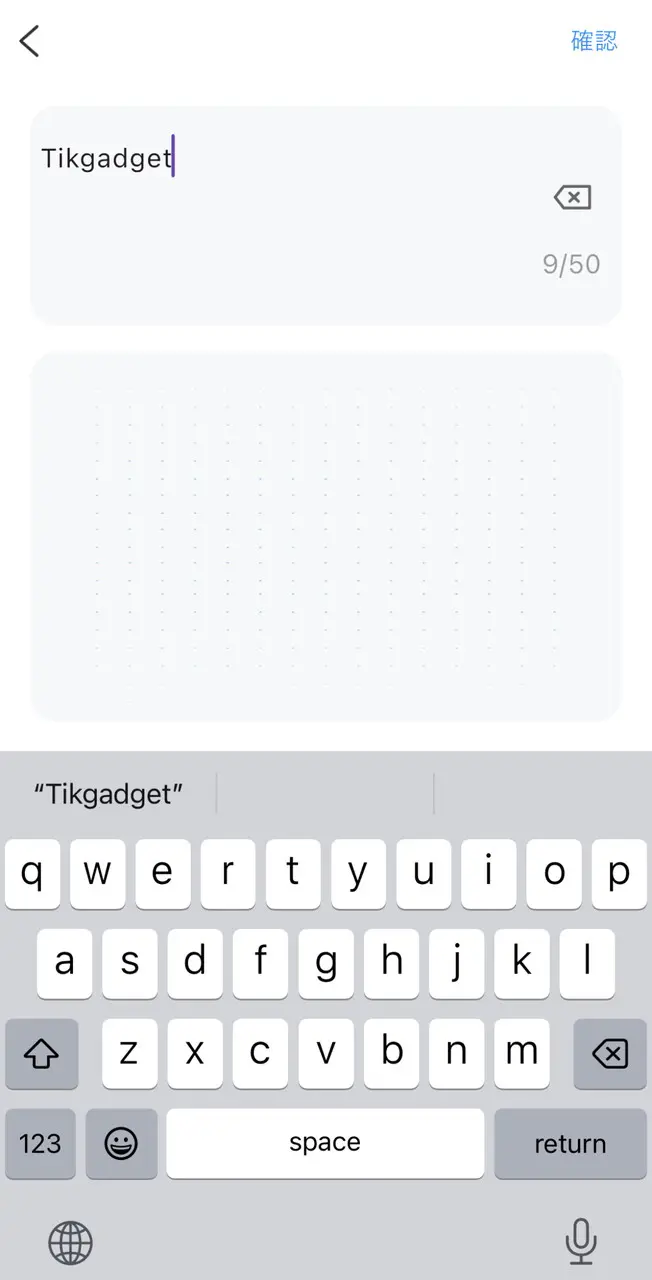Start dictation with the microphone
The width and height of the screenshot is (652, 1280).
point(581,1243)
